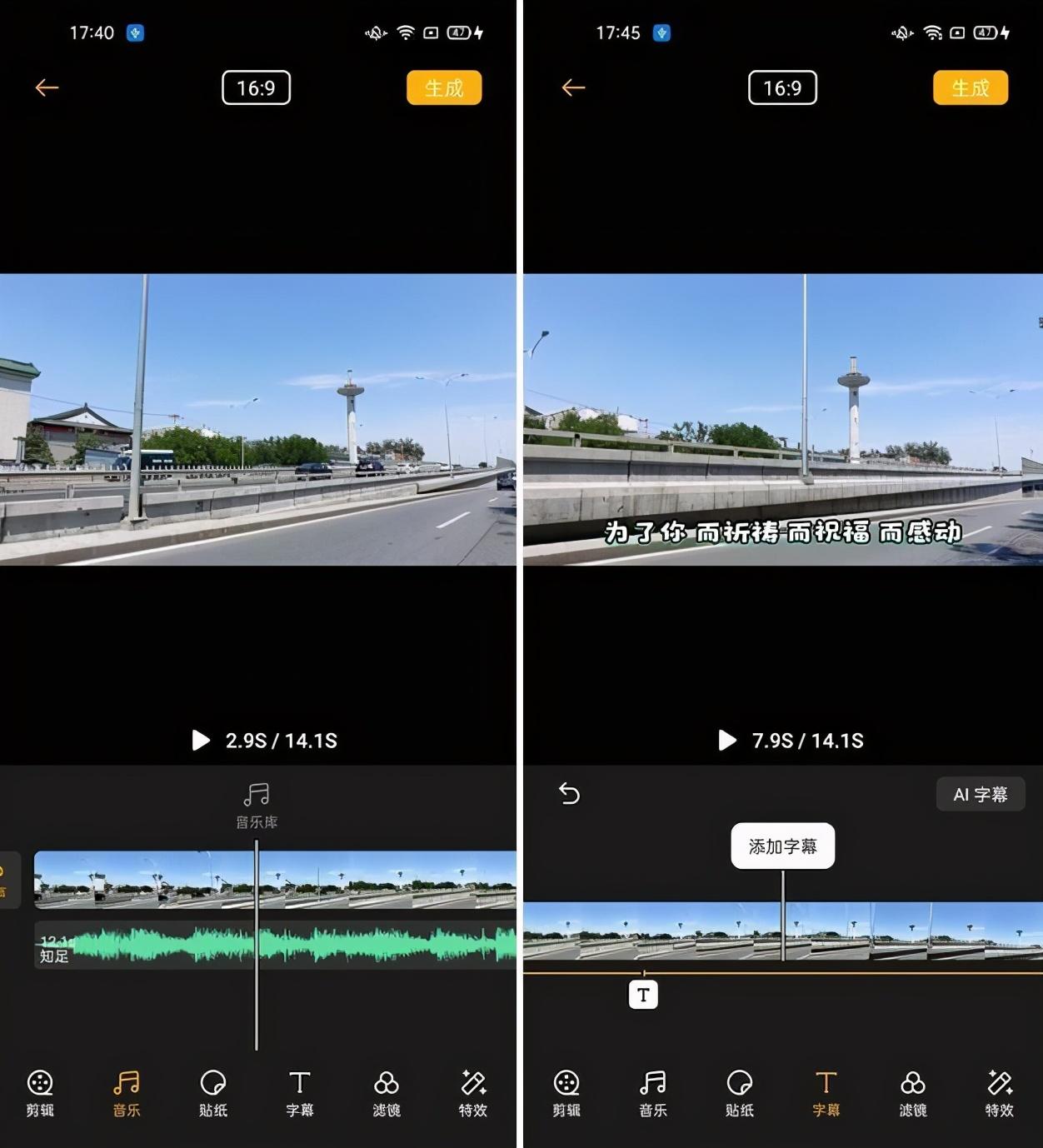
Task: Play the video from 2.9S
Action: tap(201, 740)
